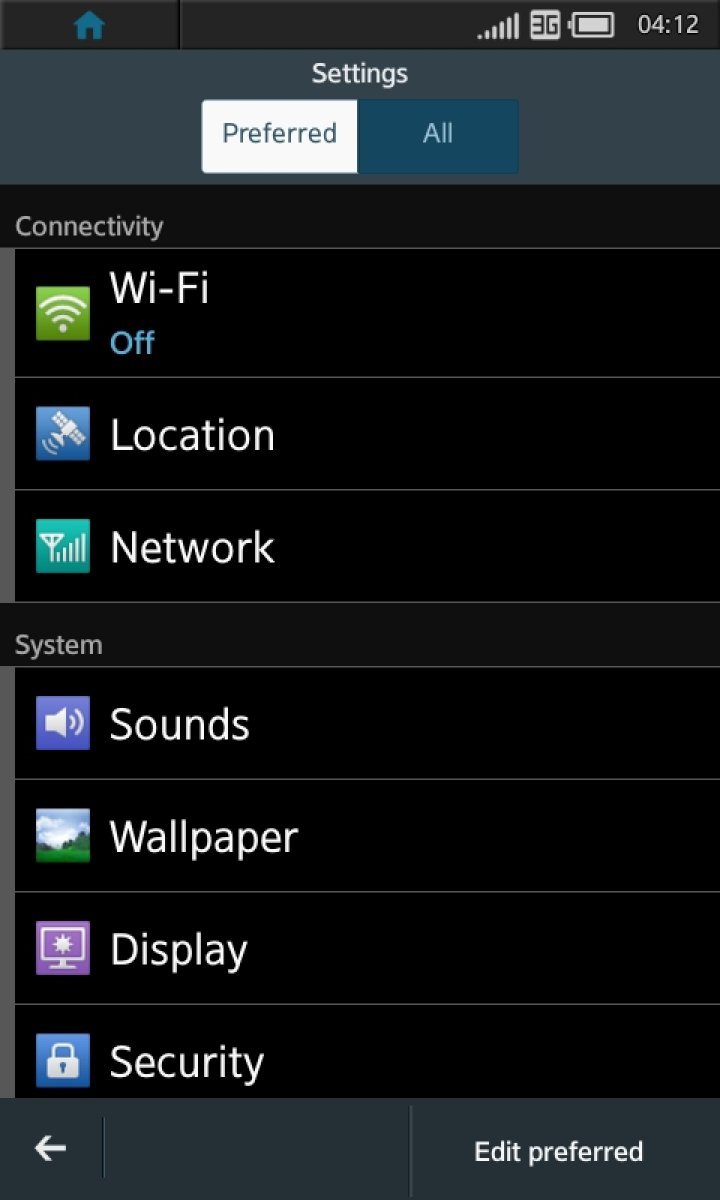Tap the home icon in the top bar
720x1200 pixels.
pyautogui.click(x=89, y=25)
